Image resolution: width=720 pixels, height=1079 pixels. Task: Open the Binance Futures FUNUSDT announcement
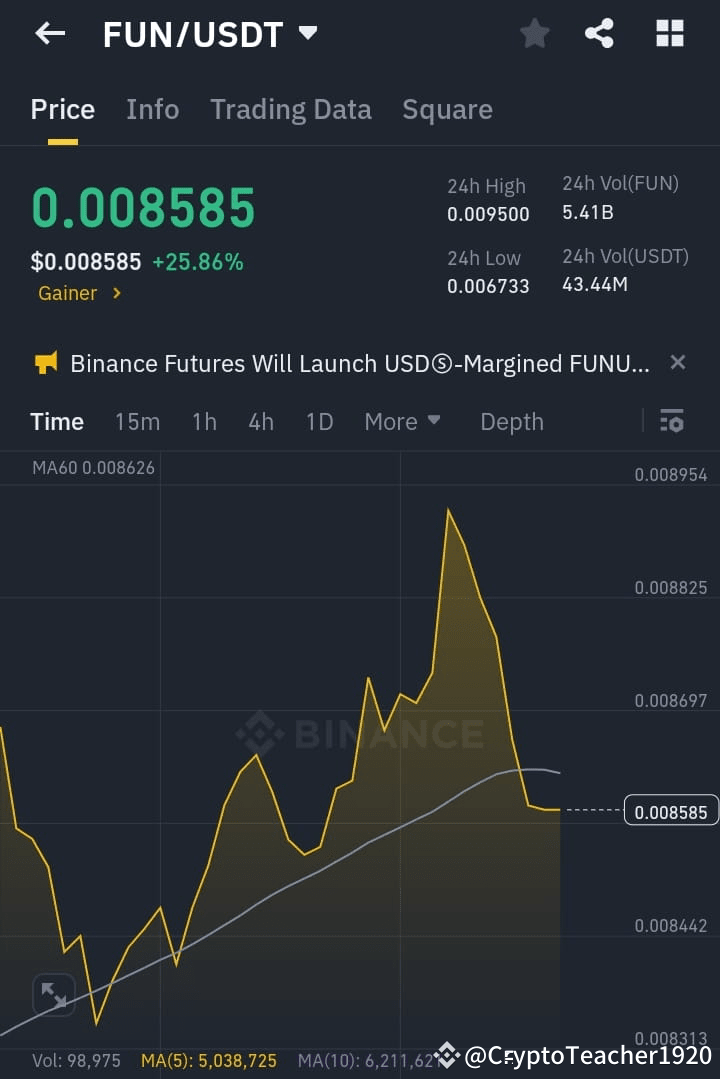tap(350, 363)
